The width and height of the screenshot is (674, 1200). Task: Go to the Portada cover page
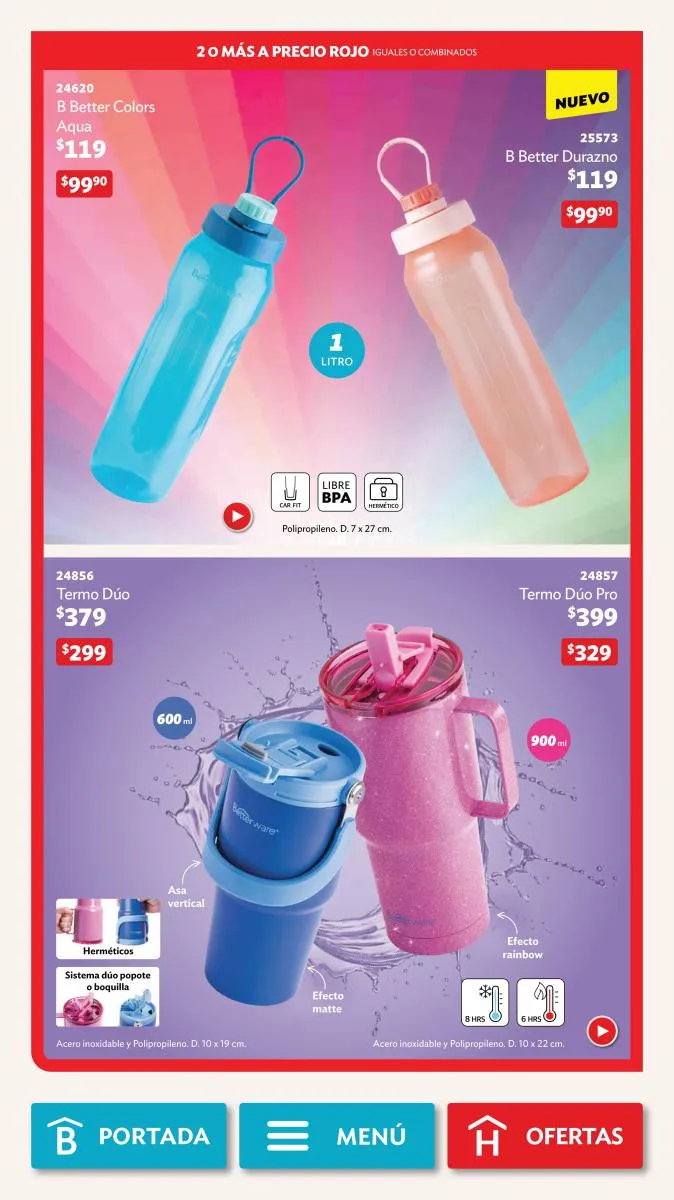tap(129, 1136)
